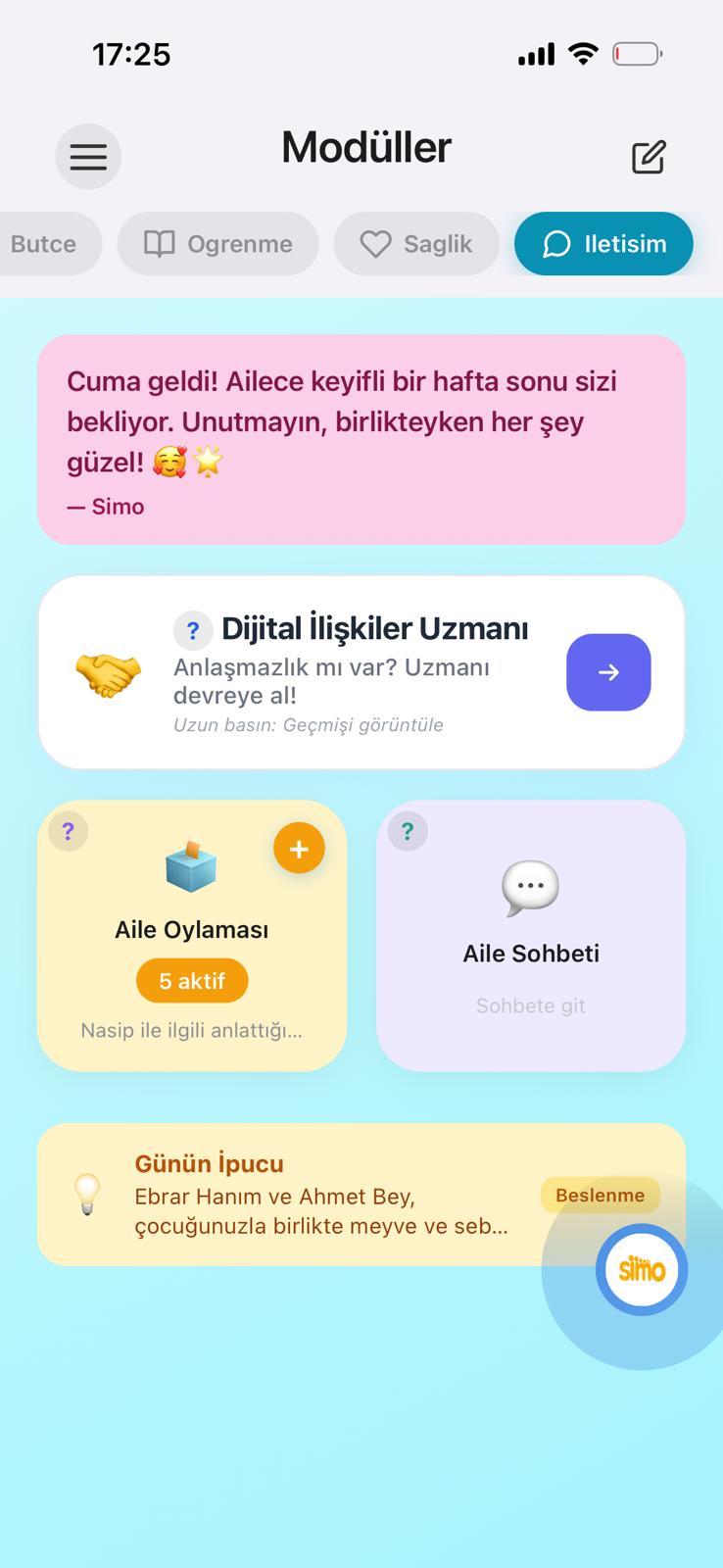Tap the compose/edit icon top right
Viewport: 723px width, 1568px height.
point(649,156)
